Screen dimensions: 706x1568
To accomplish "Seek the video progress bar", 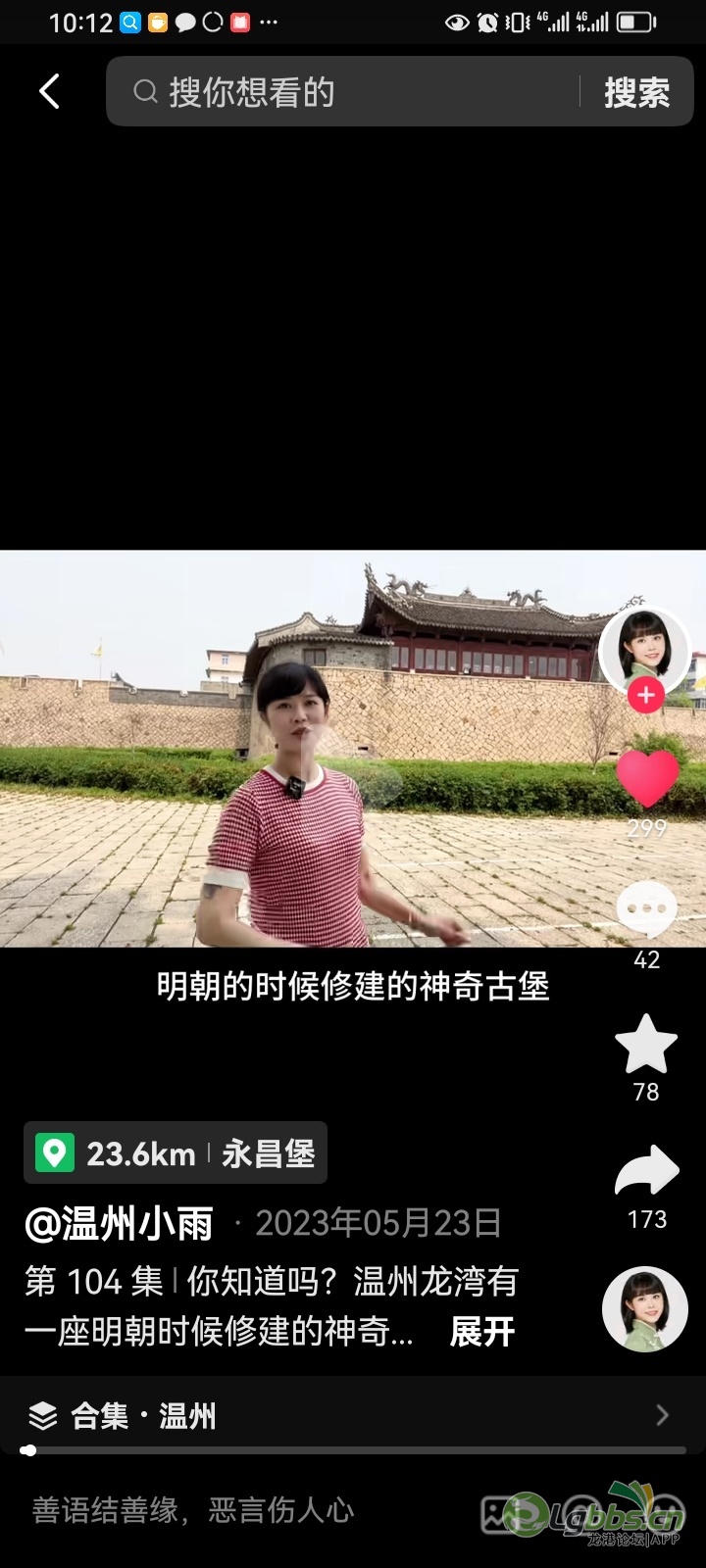I will pos(353,1450).
